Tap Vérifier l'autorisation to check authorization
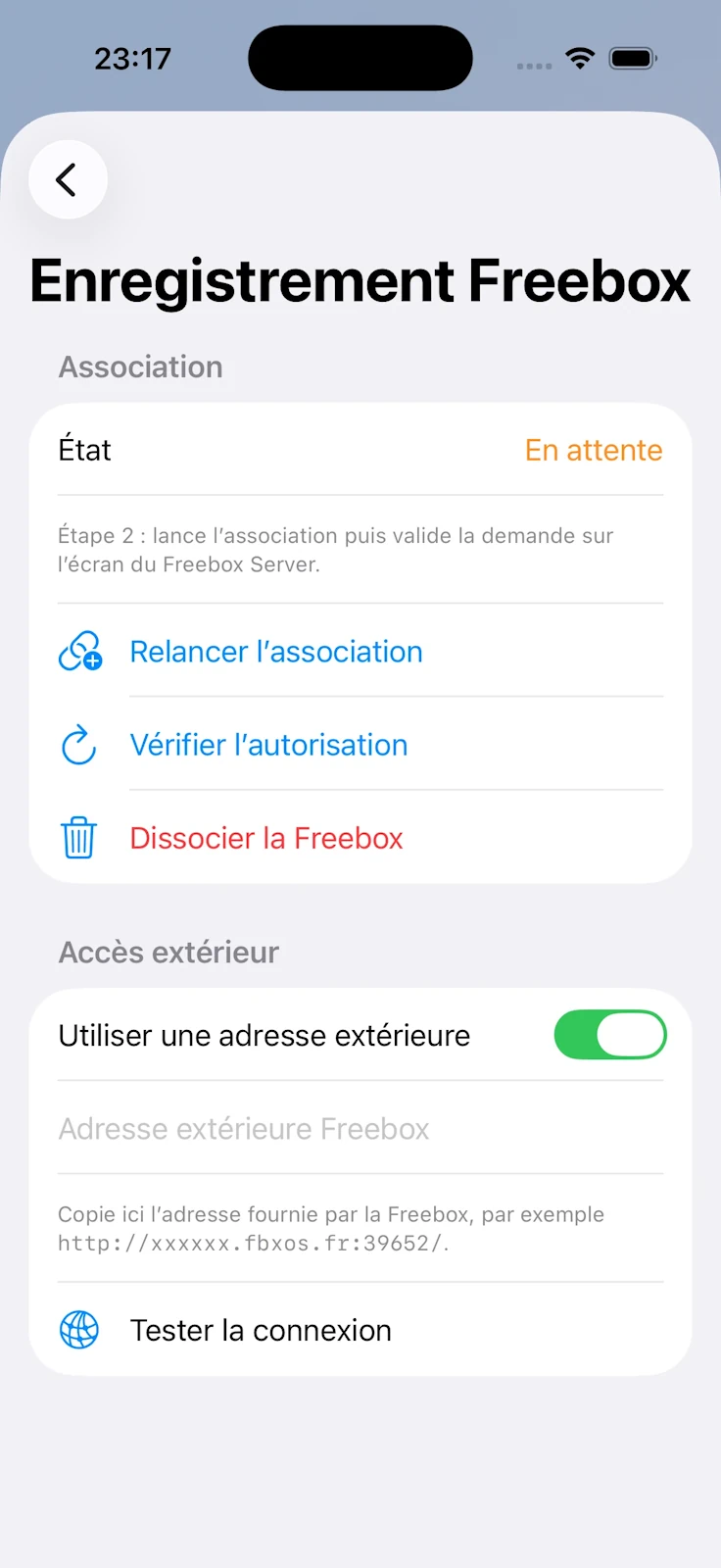This screenshot has height=1568, width=721. click(268, 745)
